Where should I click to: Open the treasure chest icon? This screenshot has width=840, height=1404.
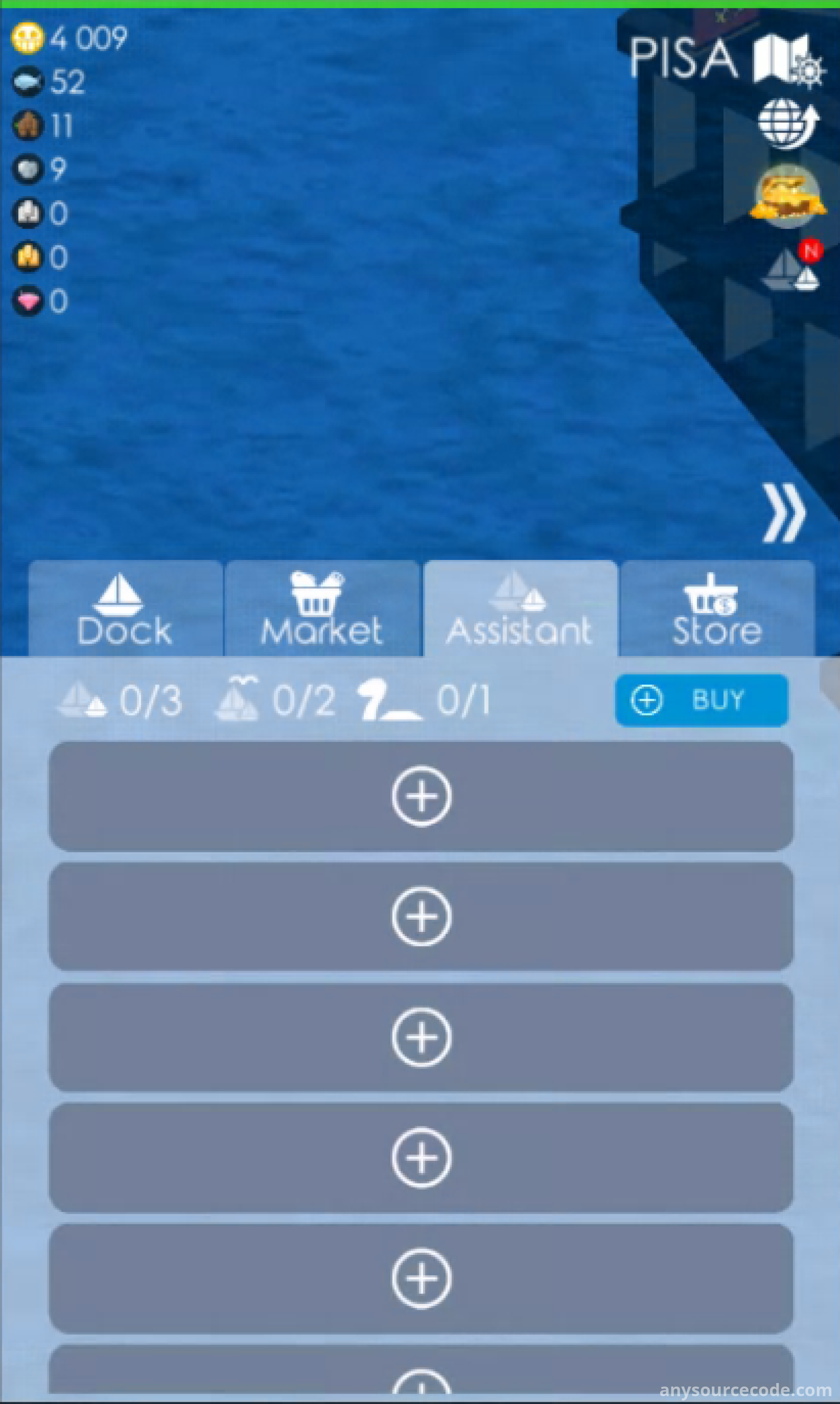787,196
